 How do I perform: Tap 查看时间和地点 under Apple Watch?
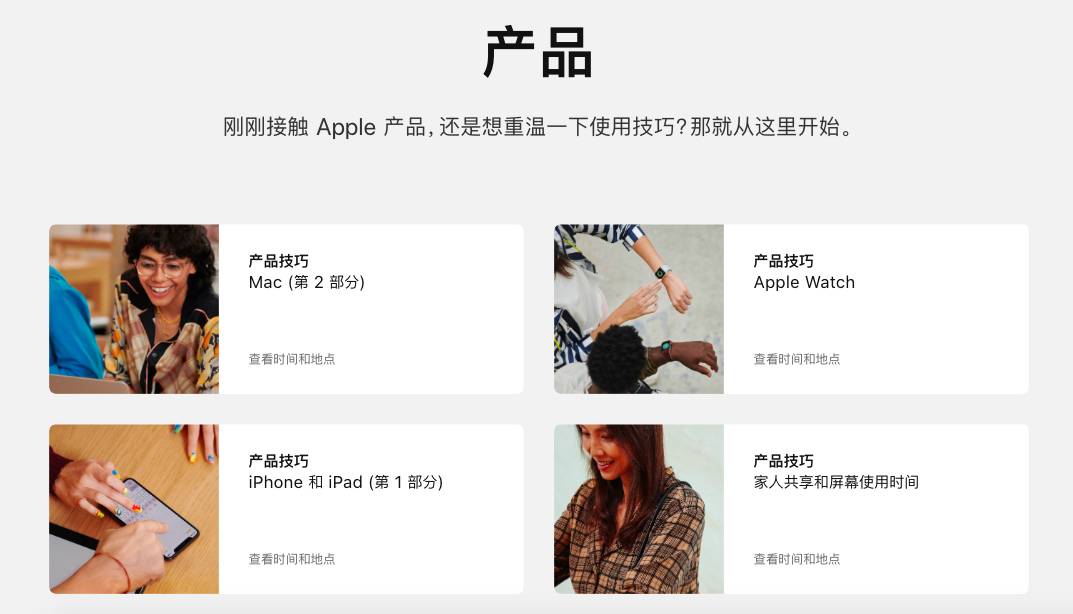pyautogui.click(x=797, y=359)
